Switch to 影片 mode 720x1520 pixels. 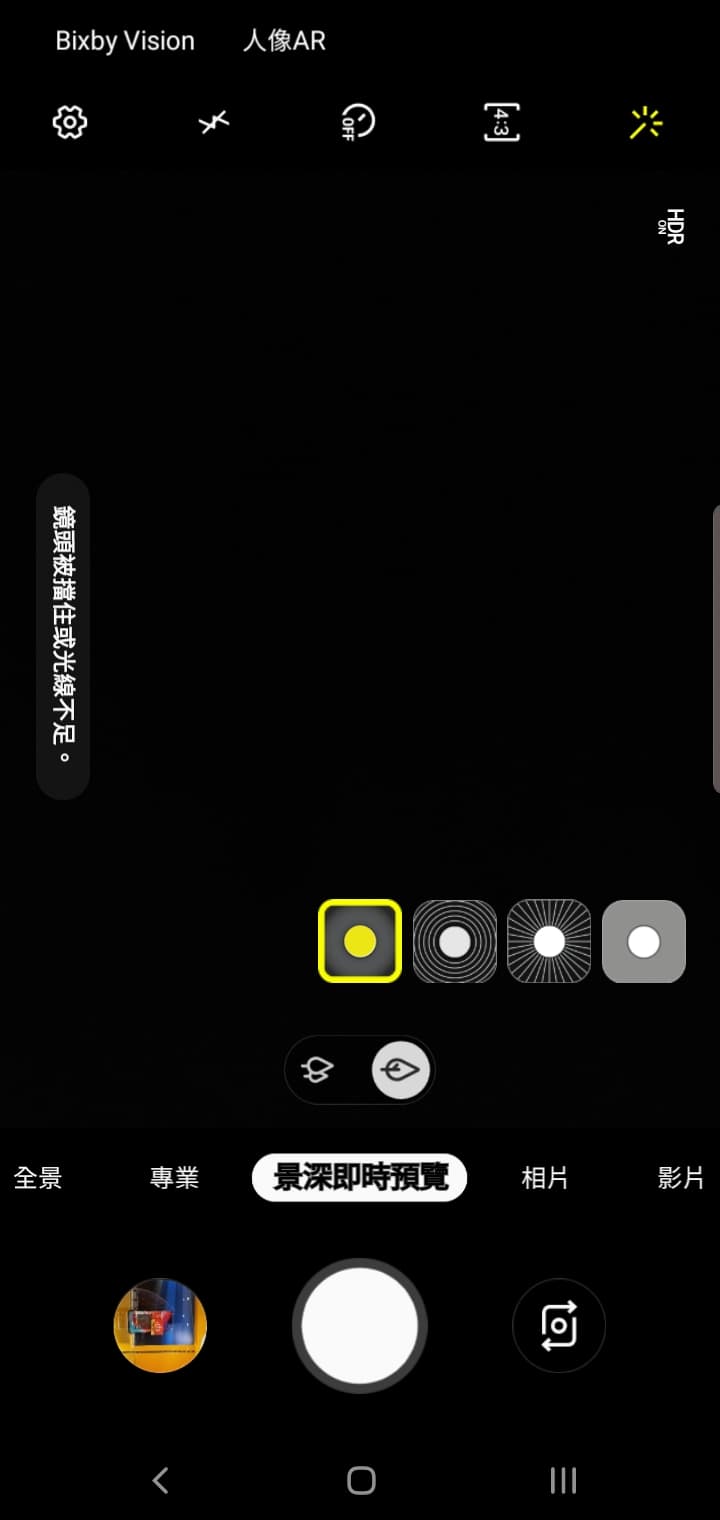(681, 1178)
